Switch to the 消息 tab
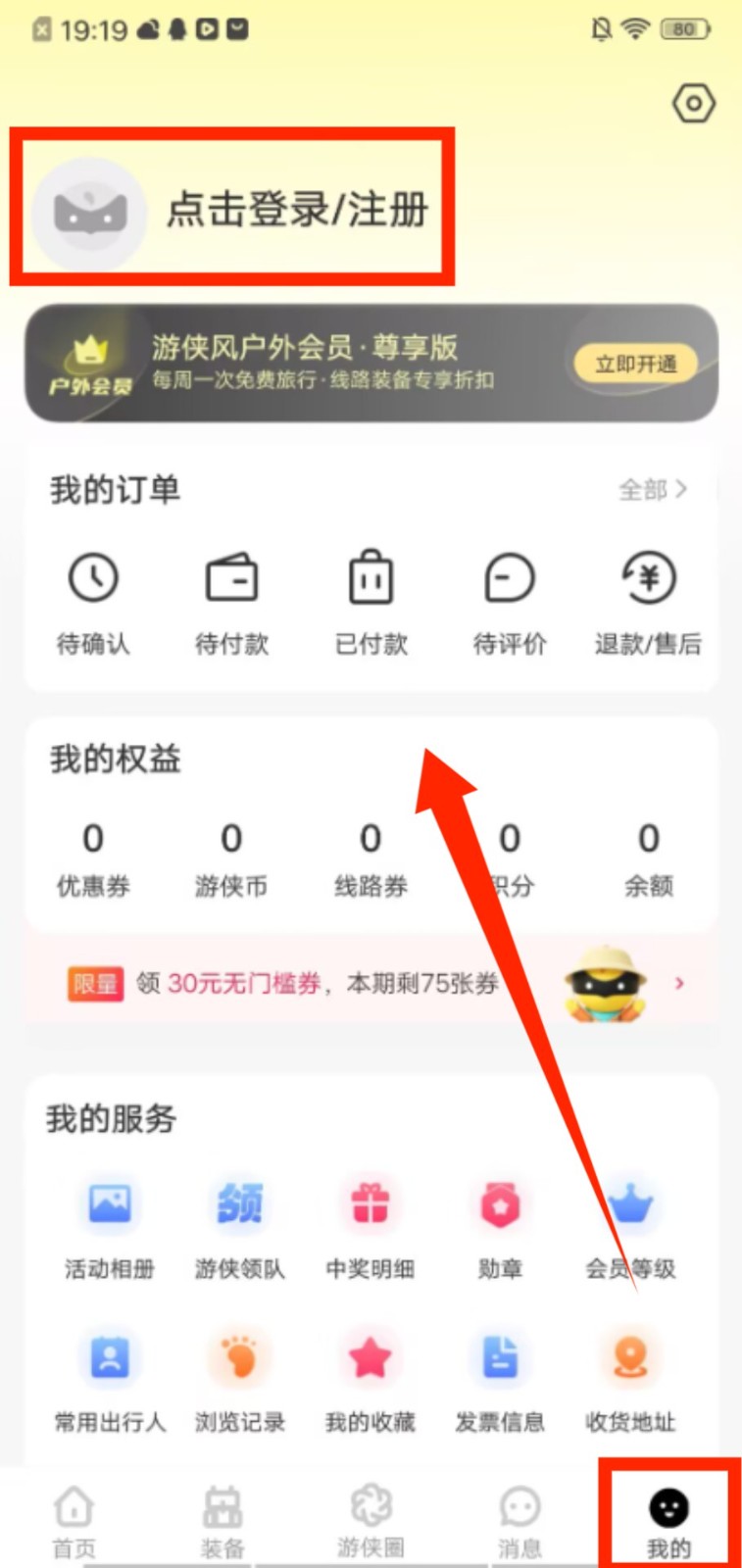This screenshot has width=742, height=1568. 519,1521
